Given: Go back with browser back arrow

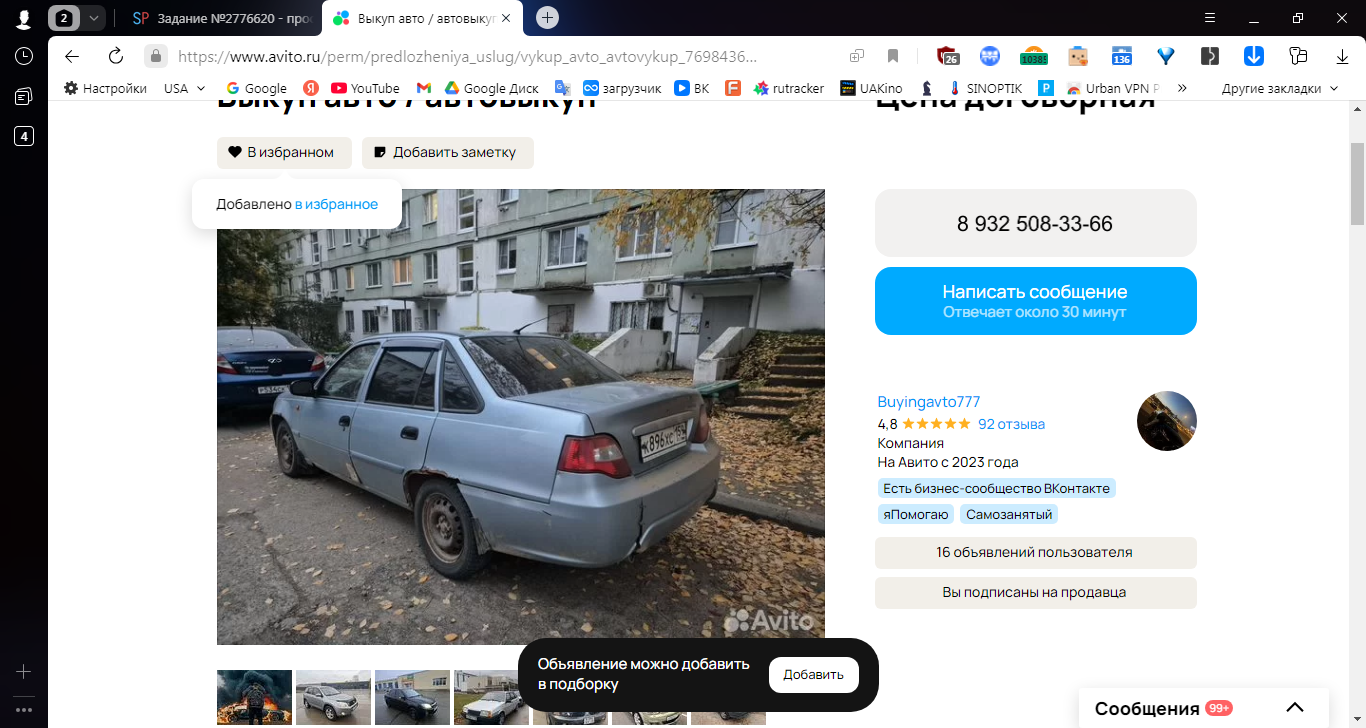Looking at the screenshot, I should pos(72,56).
